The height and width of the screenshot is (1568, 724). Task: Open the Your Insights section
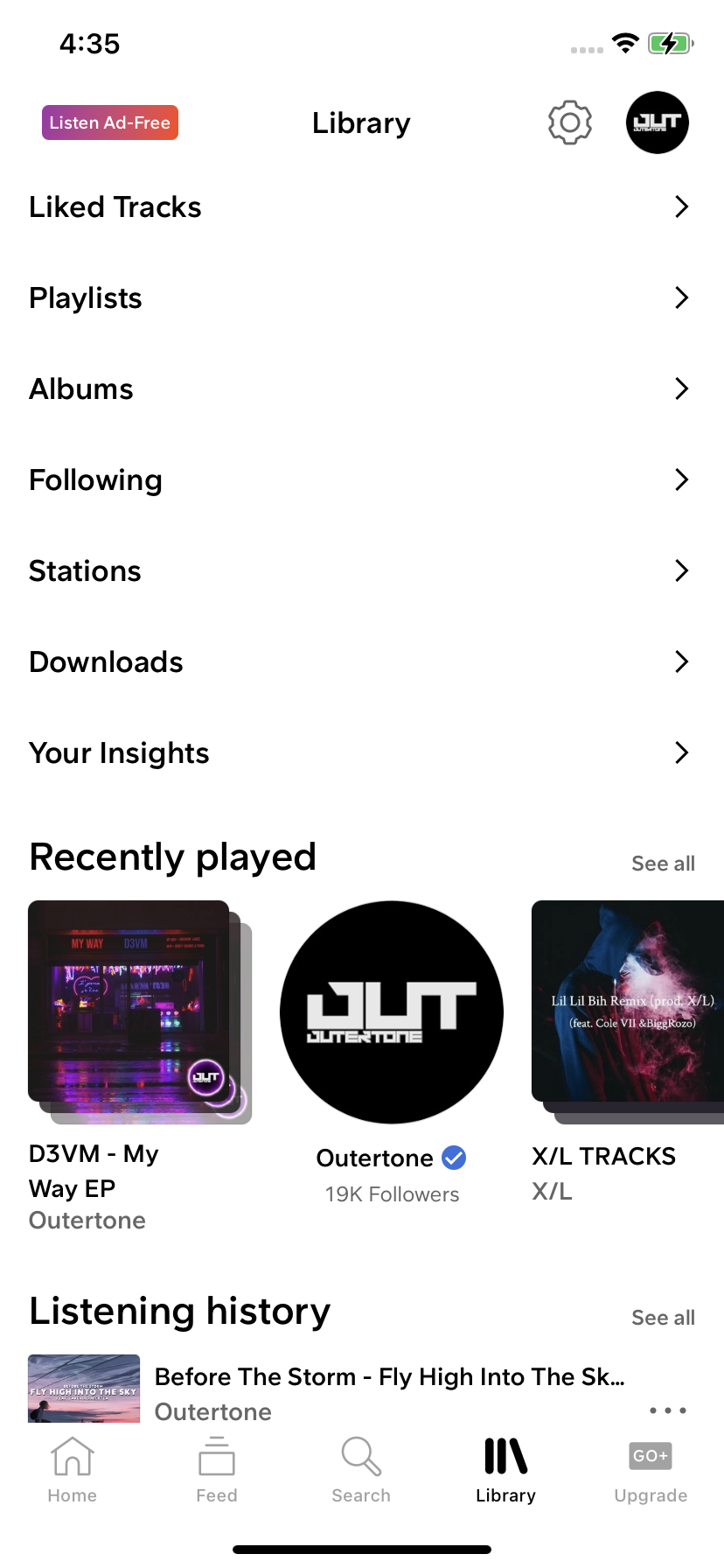point(682,752)
